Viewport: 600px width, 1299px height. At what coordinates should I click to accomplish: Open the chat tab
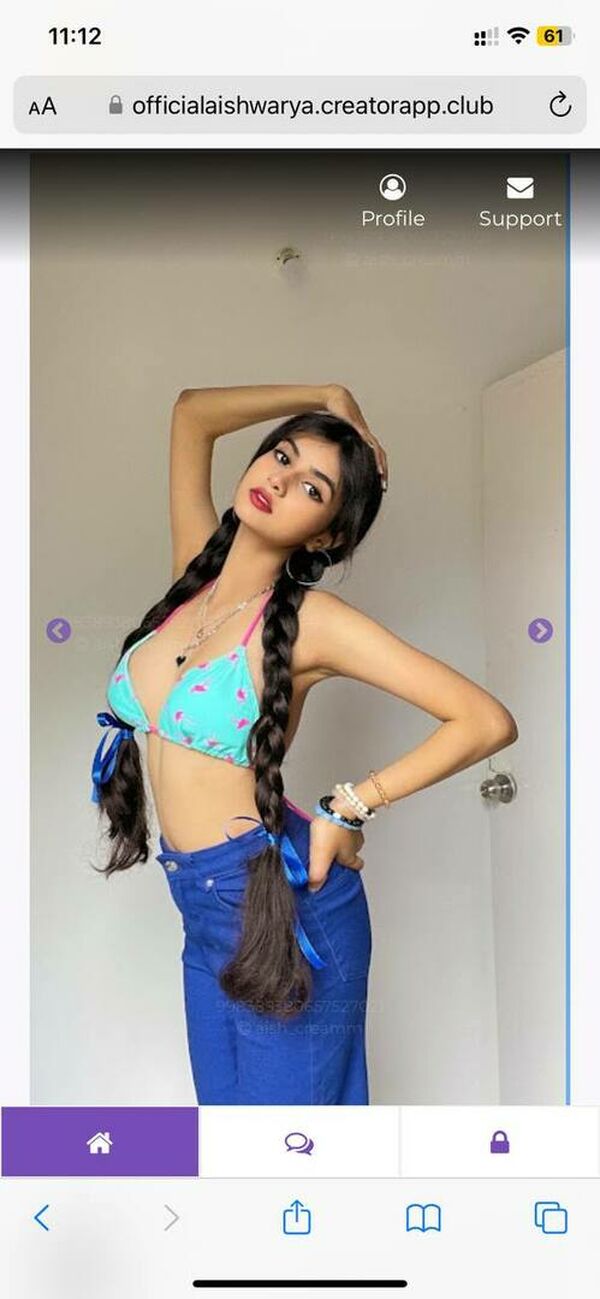coord(299,1142)
